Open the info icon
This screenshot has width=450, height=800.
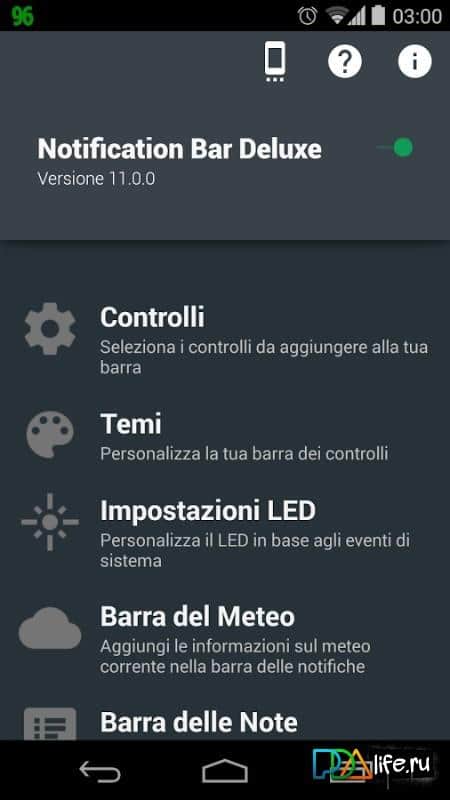pos(414,61)
